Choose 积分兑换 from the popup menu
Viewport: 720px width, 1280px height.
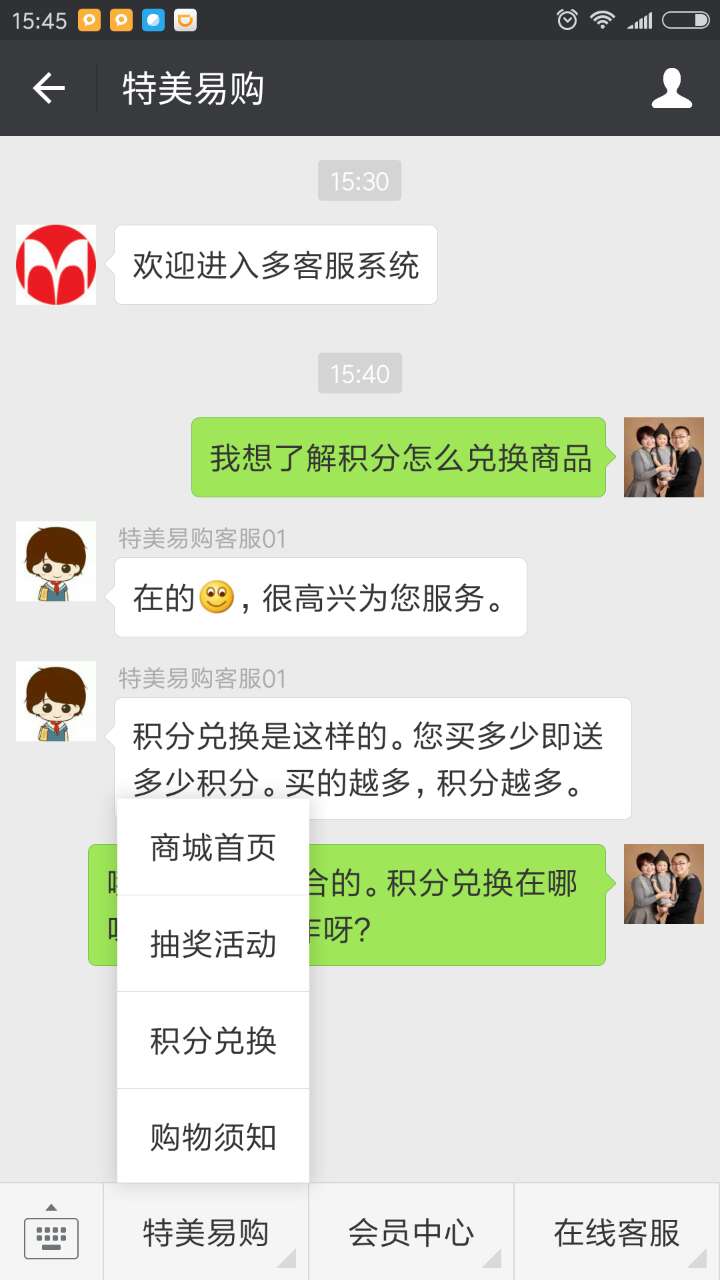pos(213,1041)
